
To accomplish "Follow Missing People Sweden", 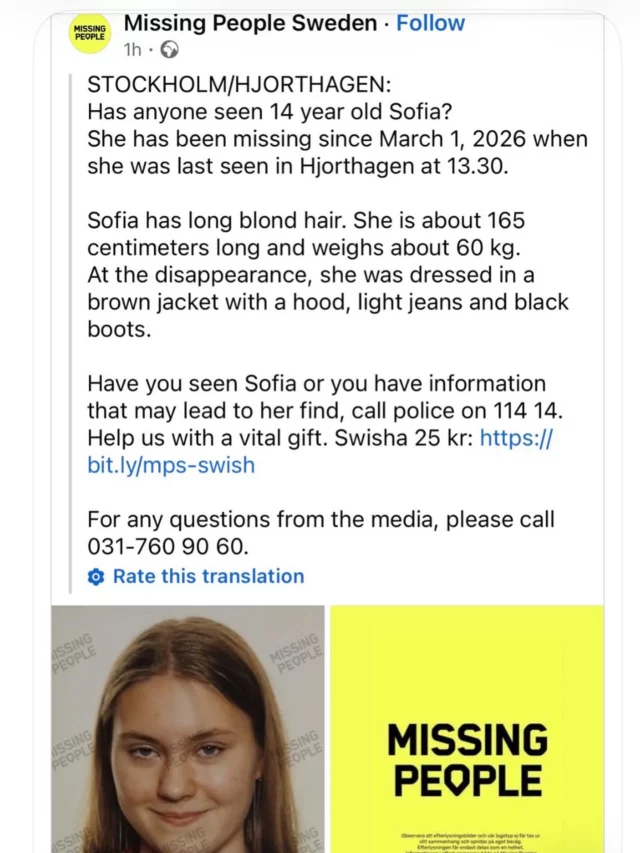I will [x=430, y=23].
